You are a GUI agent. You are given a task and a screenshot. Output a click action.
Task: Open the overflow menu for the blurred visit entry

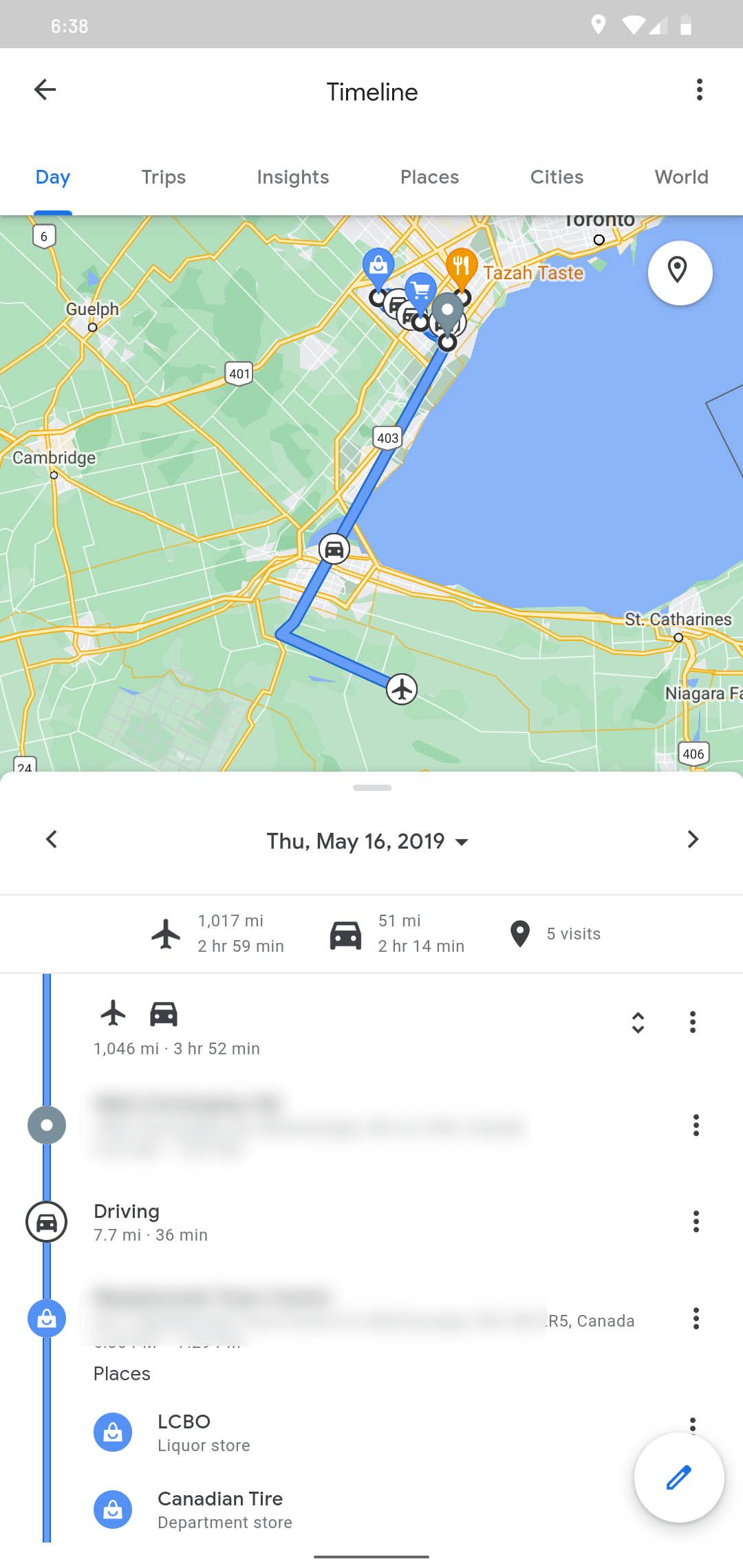pyautogui.click(x=696, y=1125)
